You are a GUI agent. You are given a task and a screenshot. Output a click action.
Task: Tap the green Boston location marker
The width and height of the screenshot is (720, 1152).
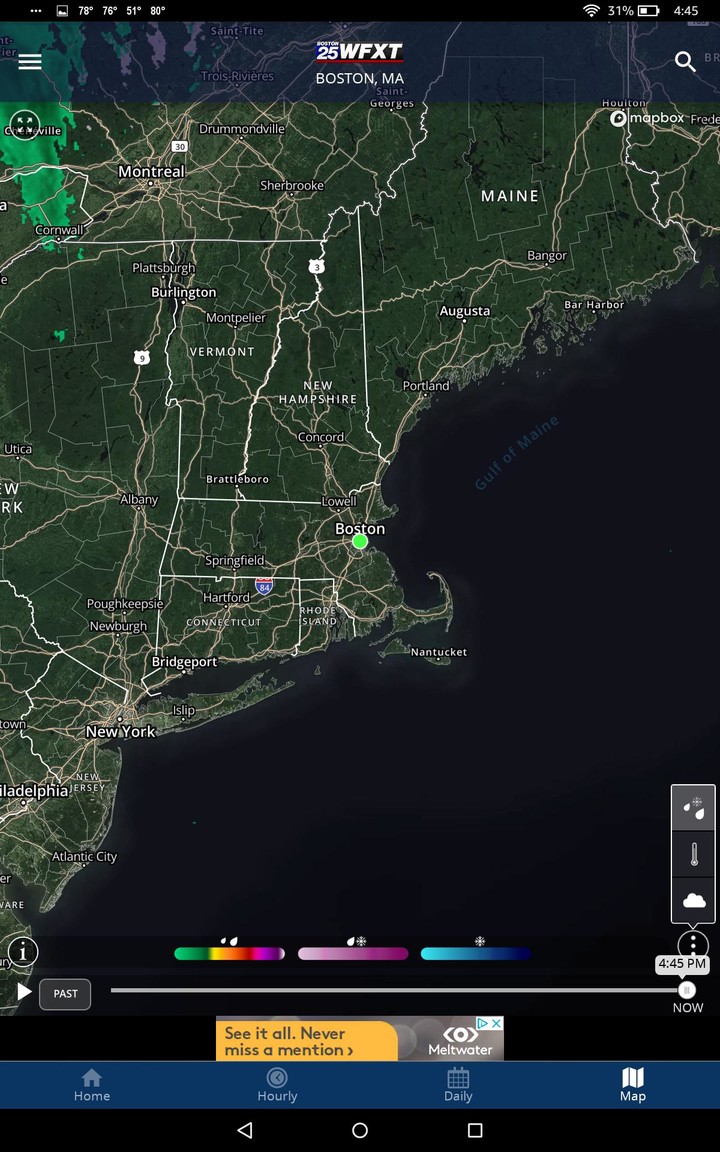point(359,541)
